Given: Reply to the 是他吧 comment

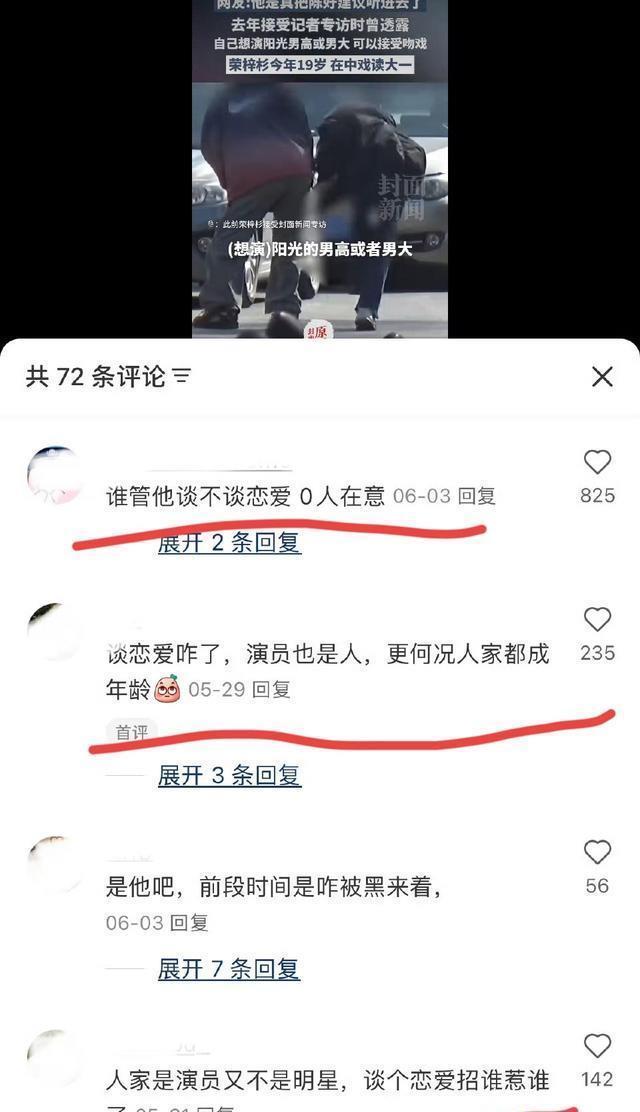Looking at the screenshot, I should coord(188,922).
